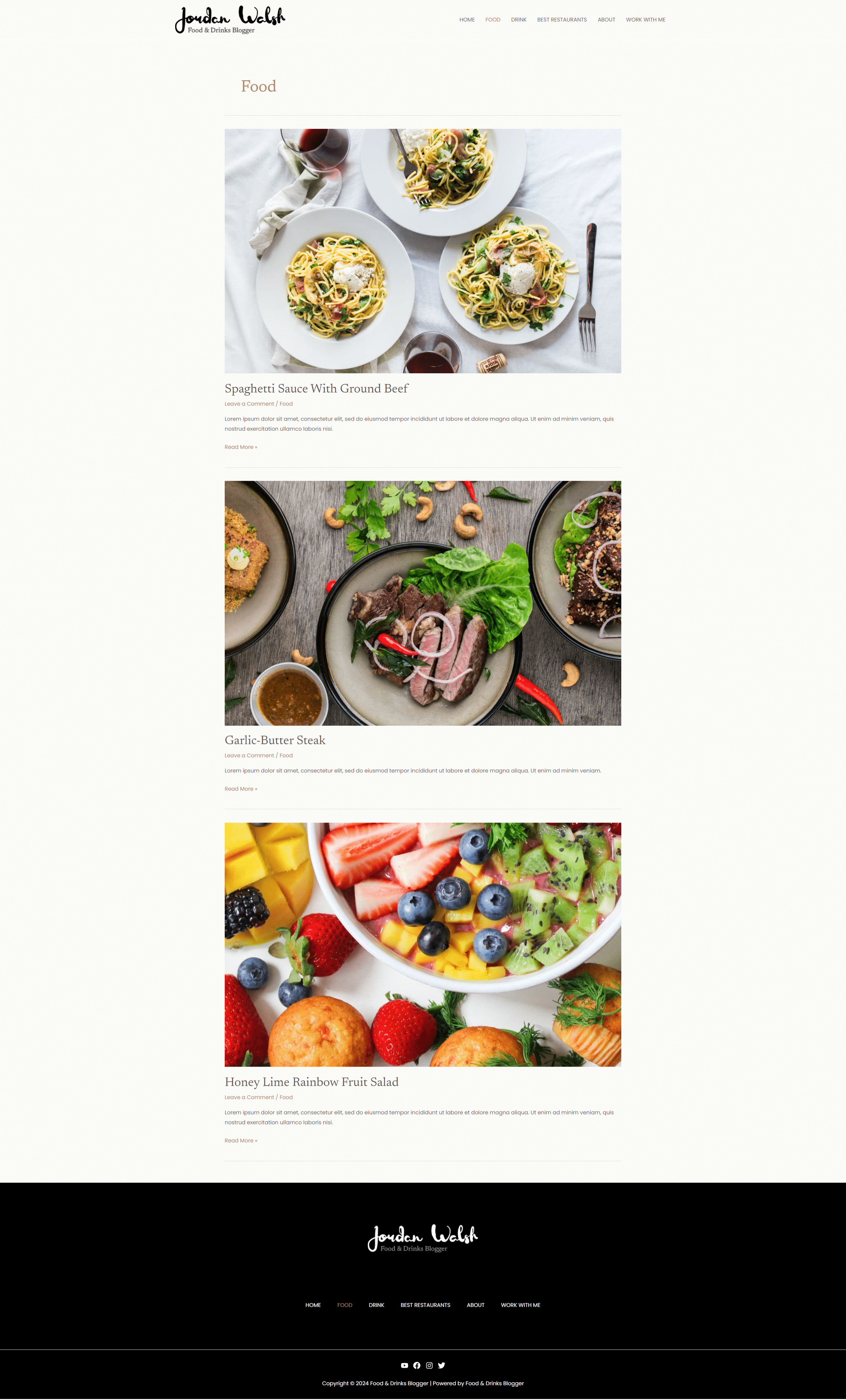This screenshot has width=846, height=1400.
Task: Go to Best Restaurants in the header
Action: (562, 20)
